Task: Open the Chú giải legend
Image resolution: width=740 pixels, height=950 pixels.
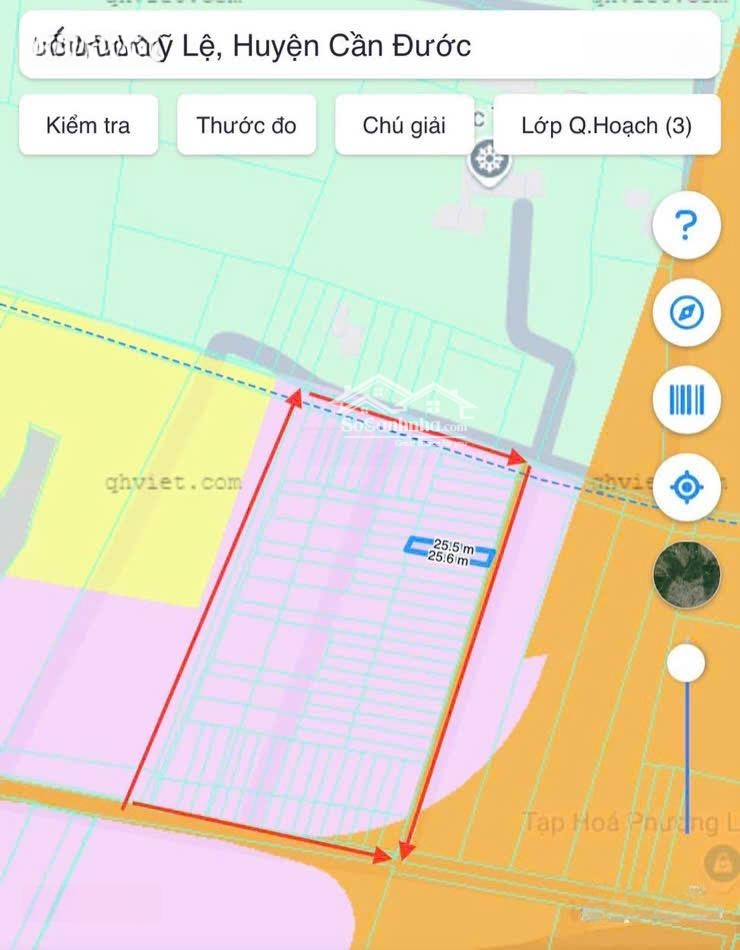Action: pos(404,125)
